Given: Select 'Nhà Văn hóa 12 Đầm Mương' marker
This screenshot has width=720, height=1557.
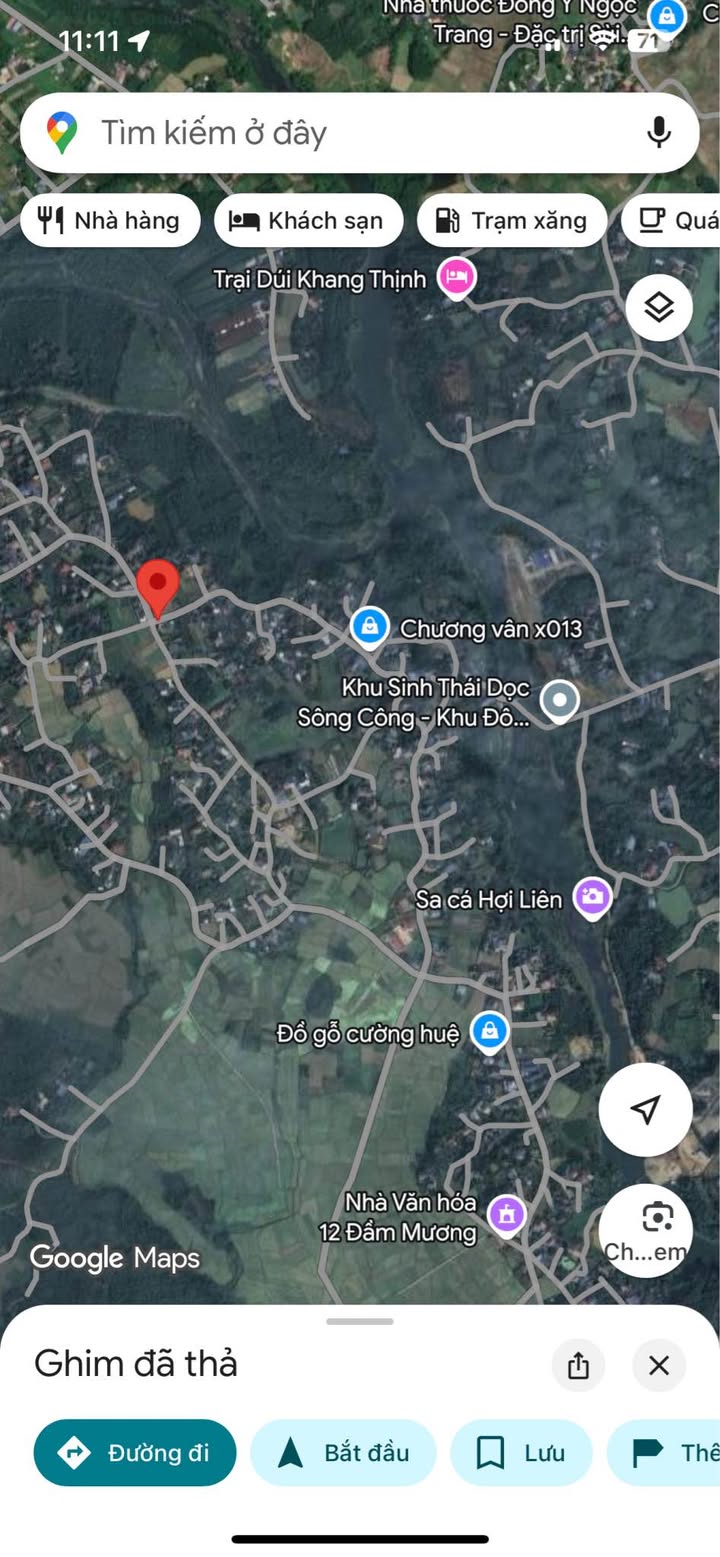Looking at the screenshot, I should tap(506, 1215).
